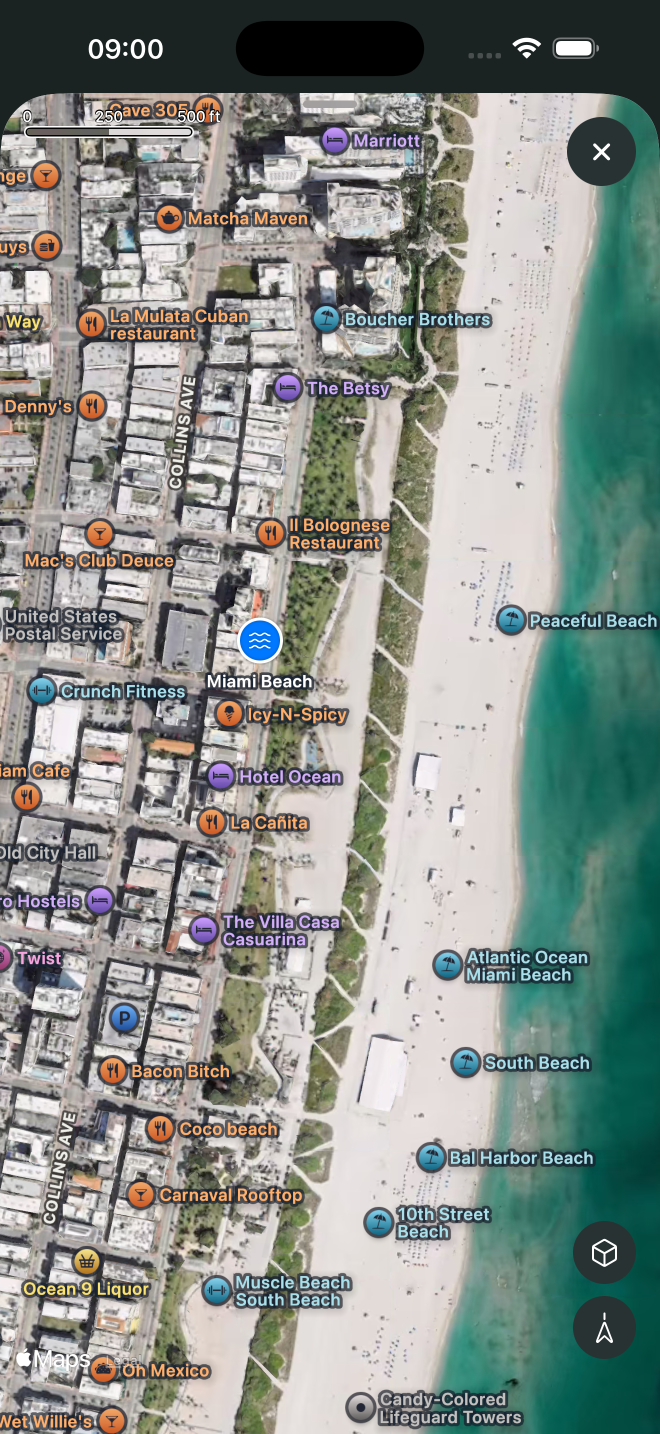Tap the Icy-N-Spicy pin
660x1434 pixels.
point(228,714)
